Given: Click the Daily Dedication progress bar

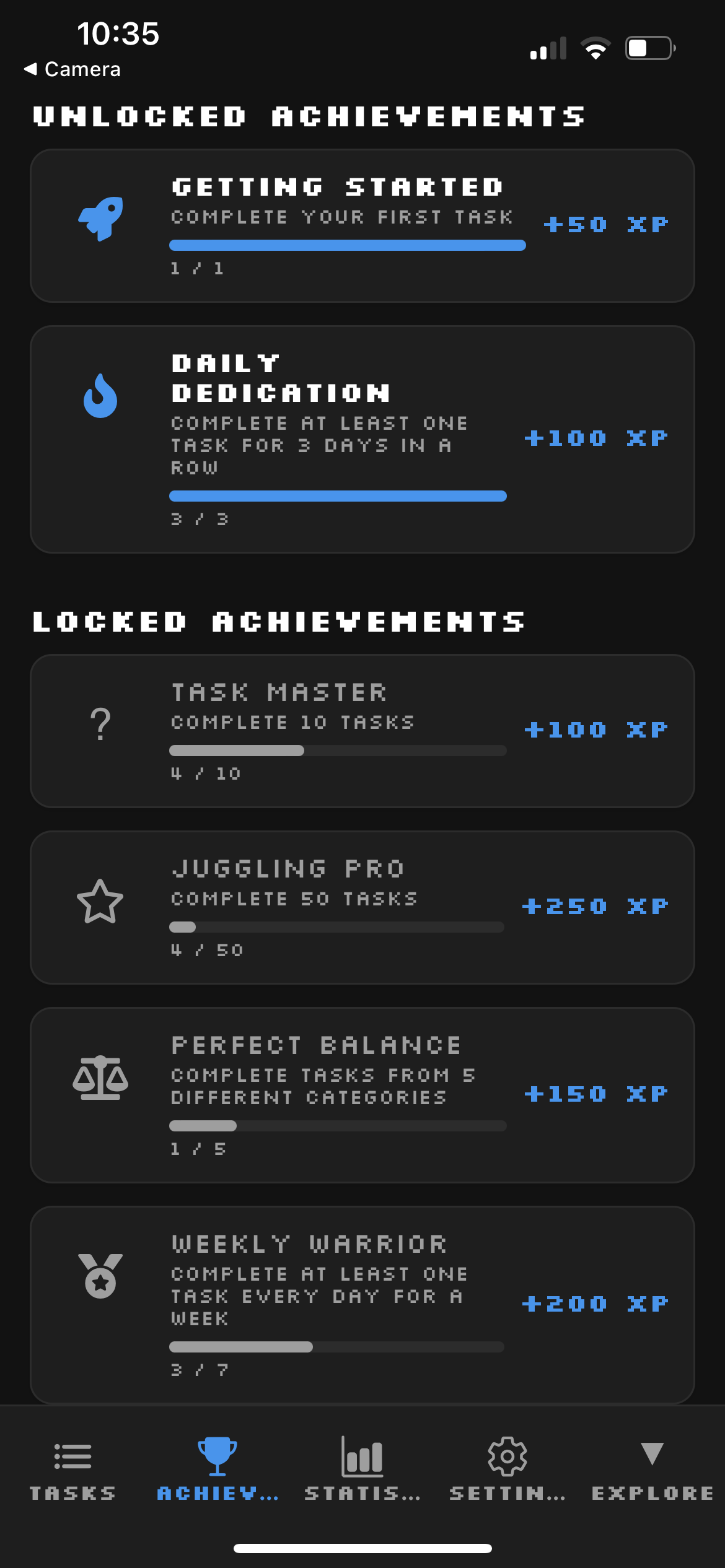Looking at the screenshot, I should (338, 495).
